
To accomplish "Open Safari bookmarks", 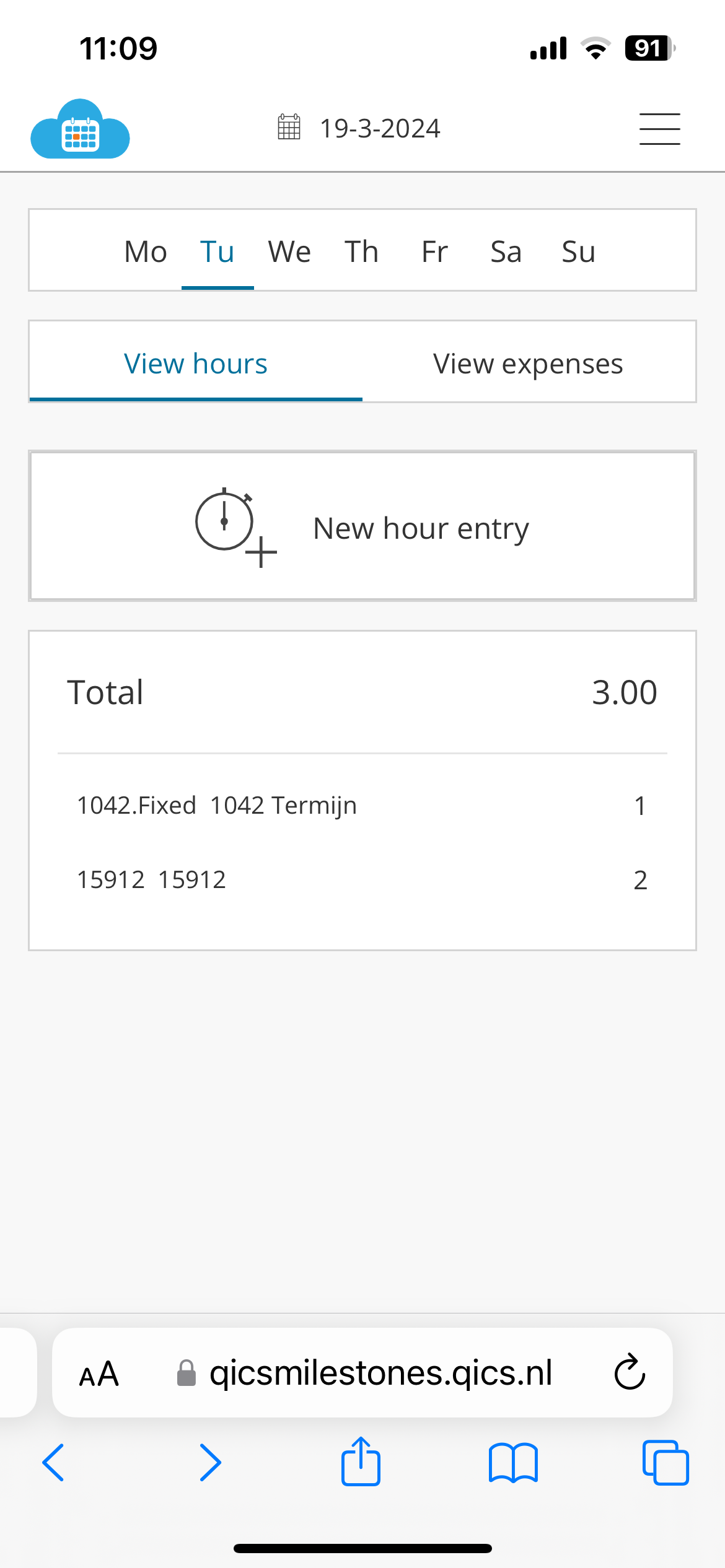I will pyautogui.click(x=513, y=1463).
